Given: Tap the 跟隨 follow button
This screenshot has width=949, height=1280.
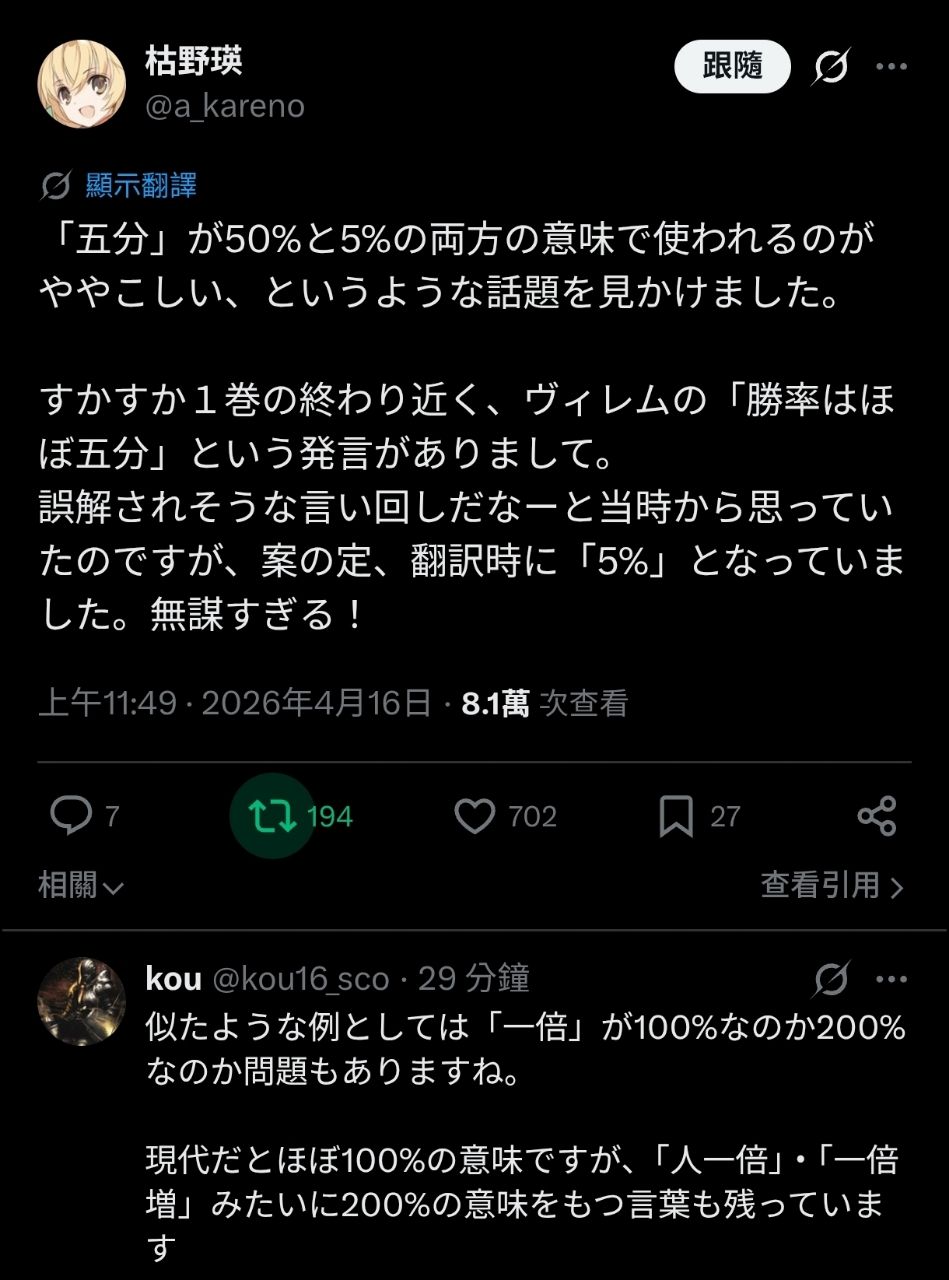Looking at the screenshot, I should (732, 67).
